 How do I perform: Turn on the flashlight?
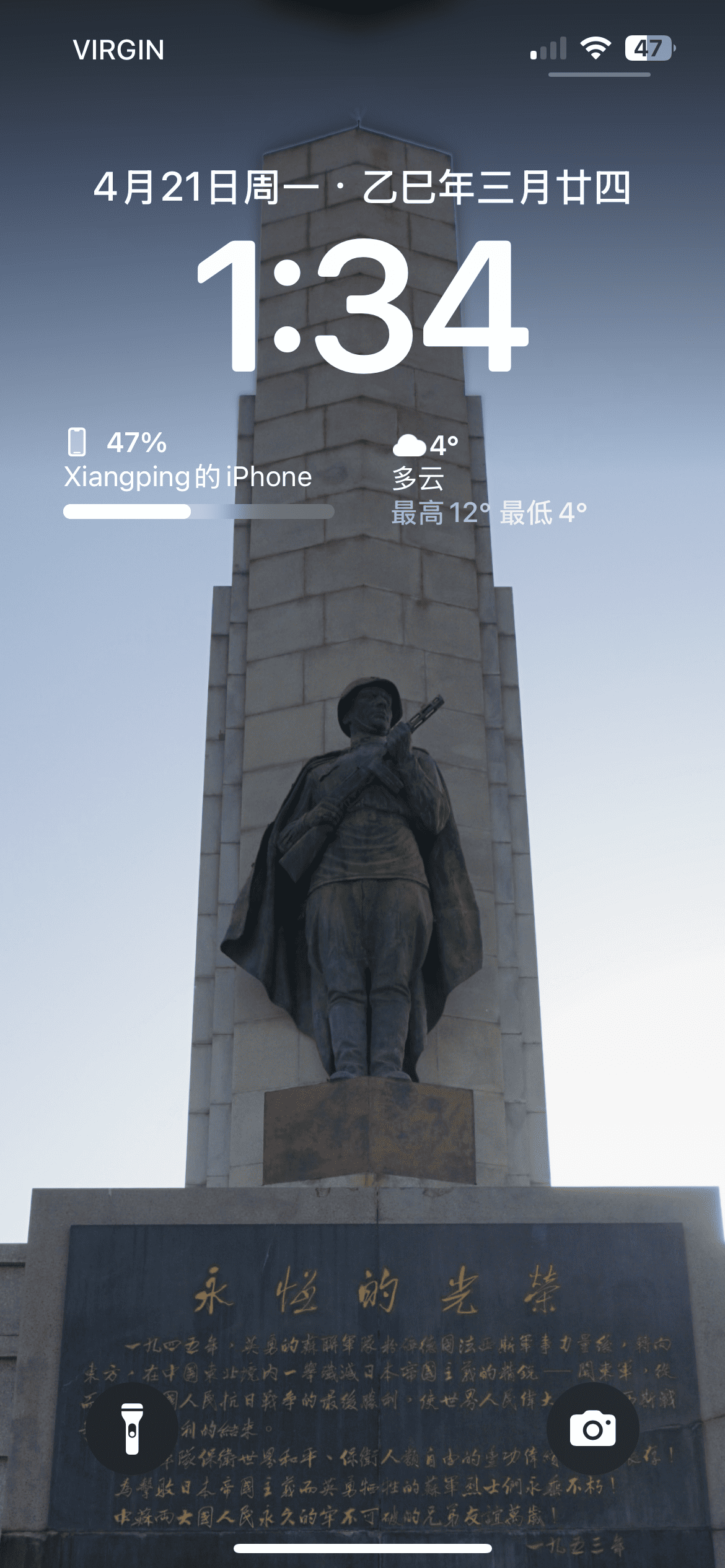tap(131, 1429)
